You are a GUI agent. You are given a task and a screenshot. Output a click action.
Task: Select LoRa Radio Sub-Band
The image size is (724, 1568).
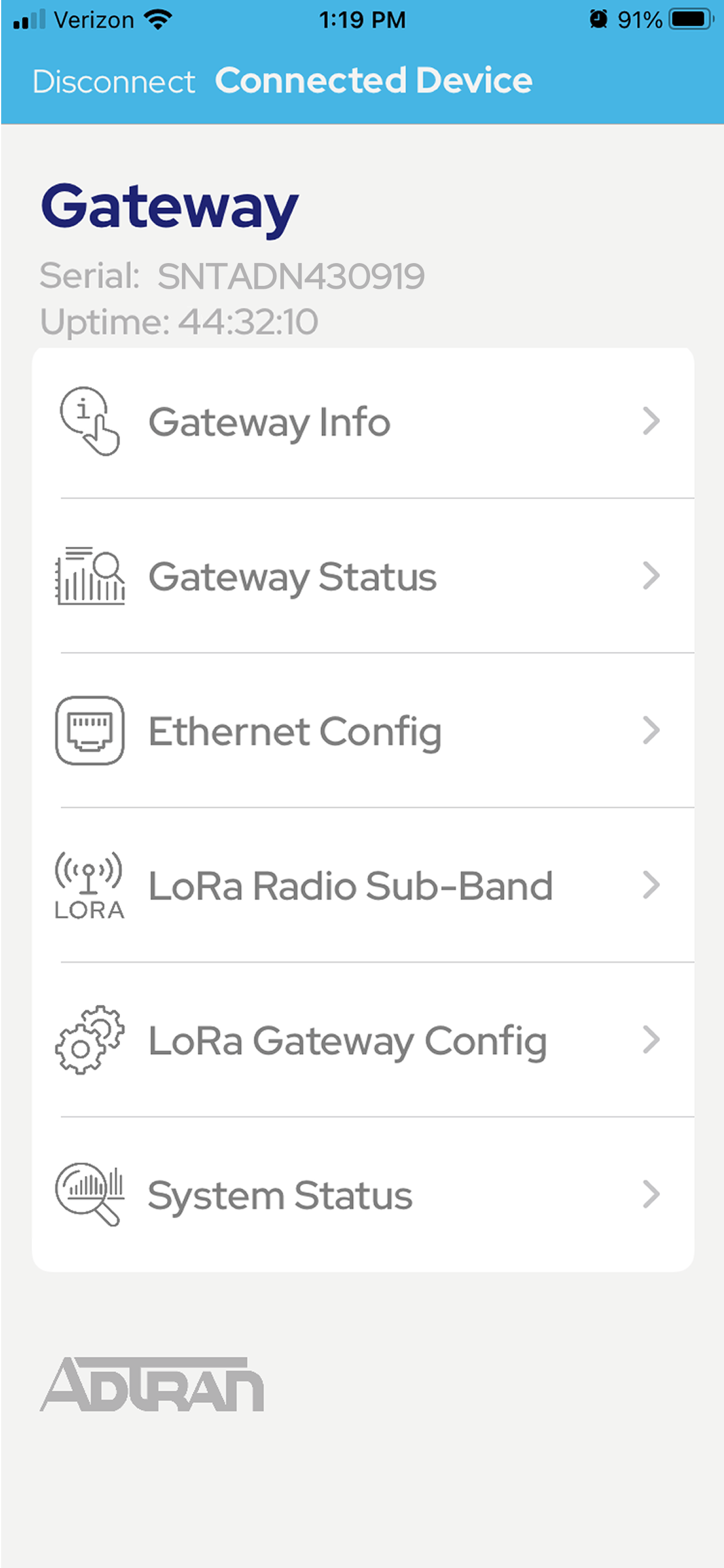363,885
